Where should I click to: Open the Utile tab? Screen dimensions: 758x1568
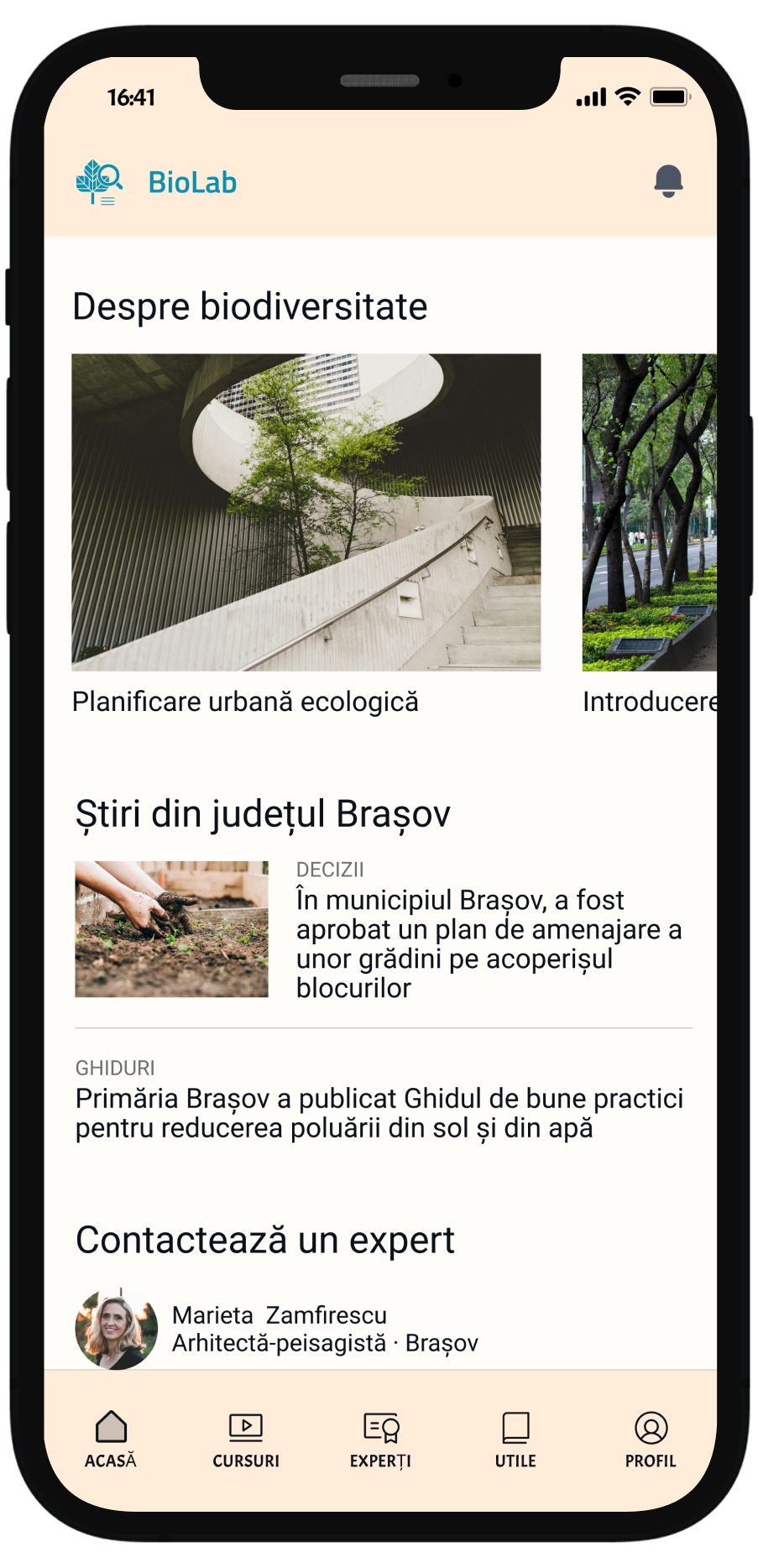(515, 1439)
